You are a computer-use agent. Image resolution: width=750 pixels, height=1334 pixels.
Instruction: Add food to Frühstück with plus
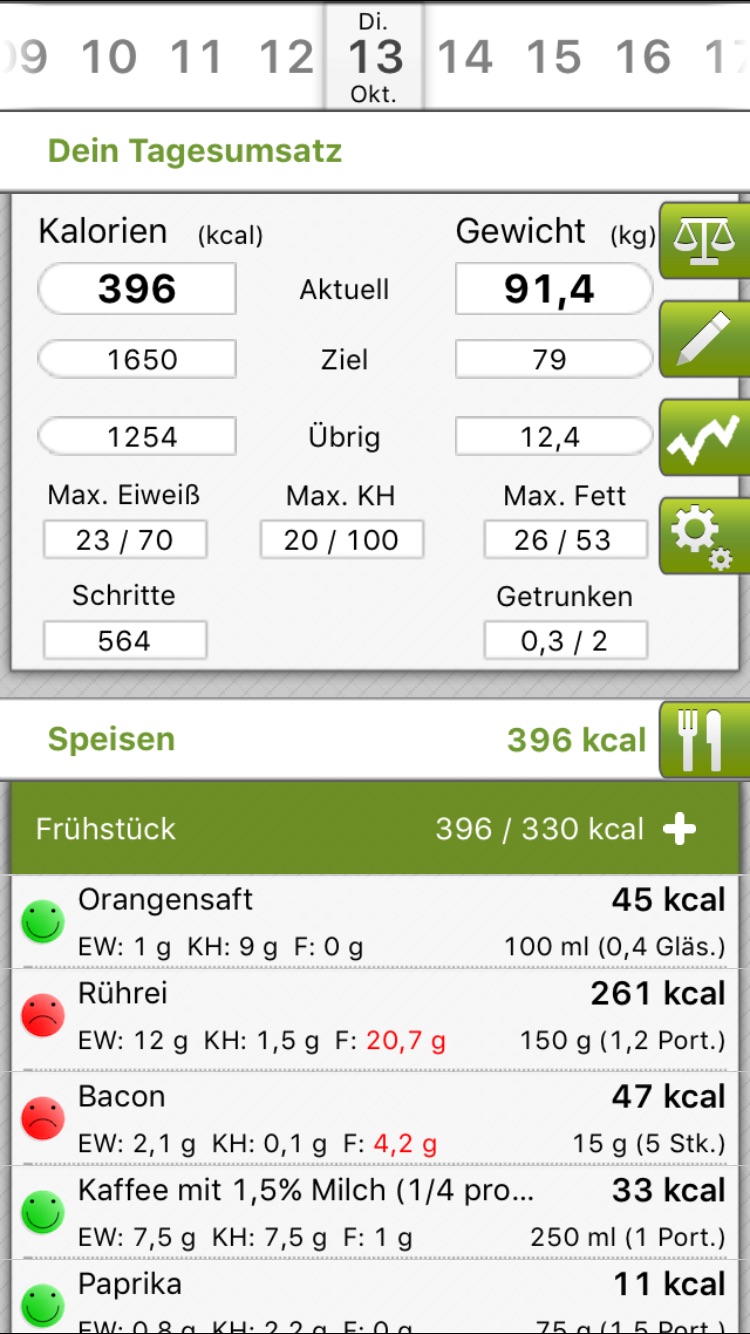(680, 828)
